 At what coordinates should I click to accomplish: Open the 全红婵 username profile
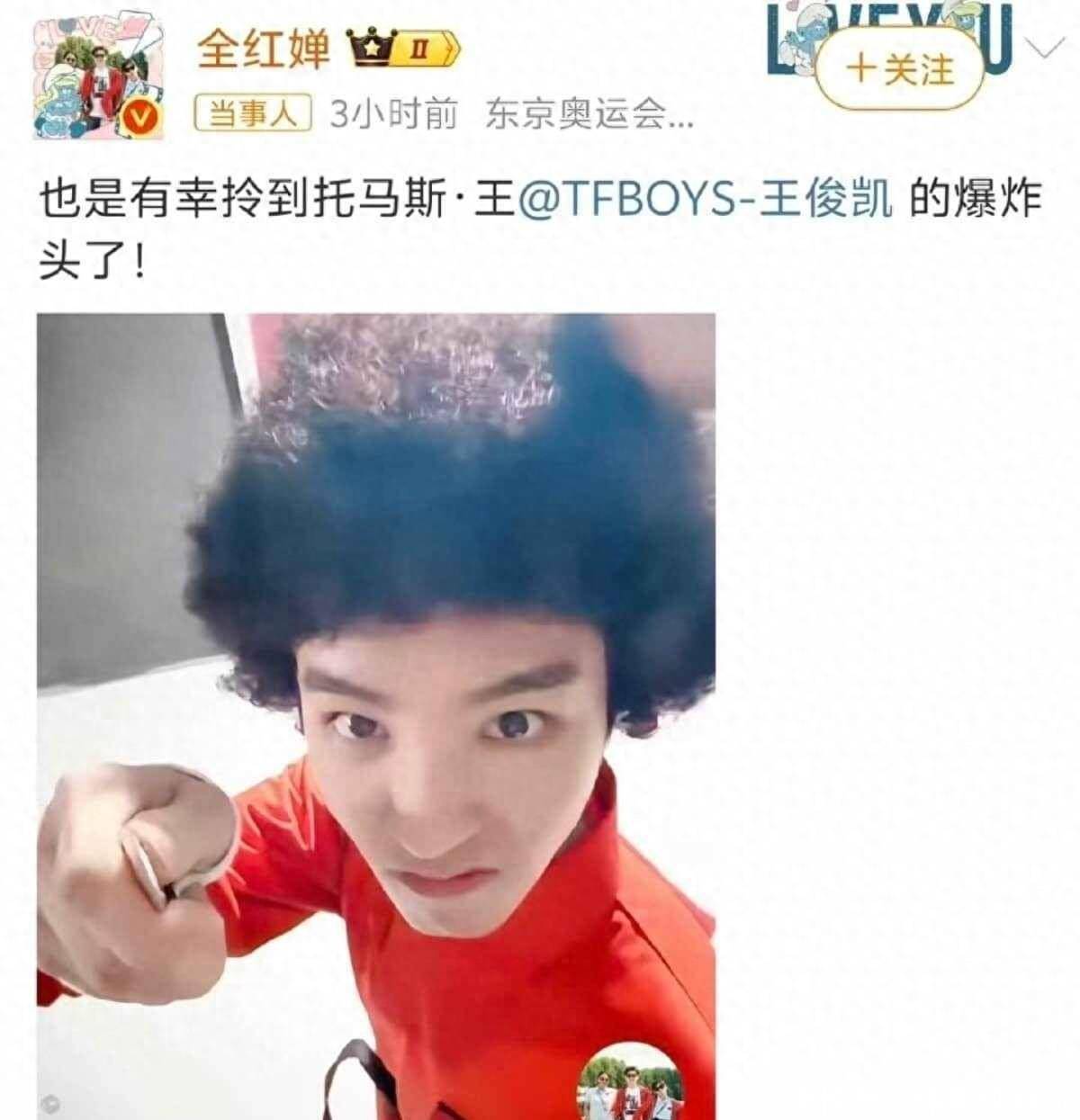tap(263, 51)
